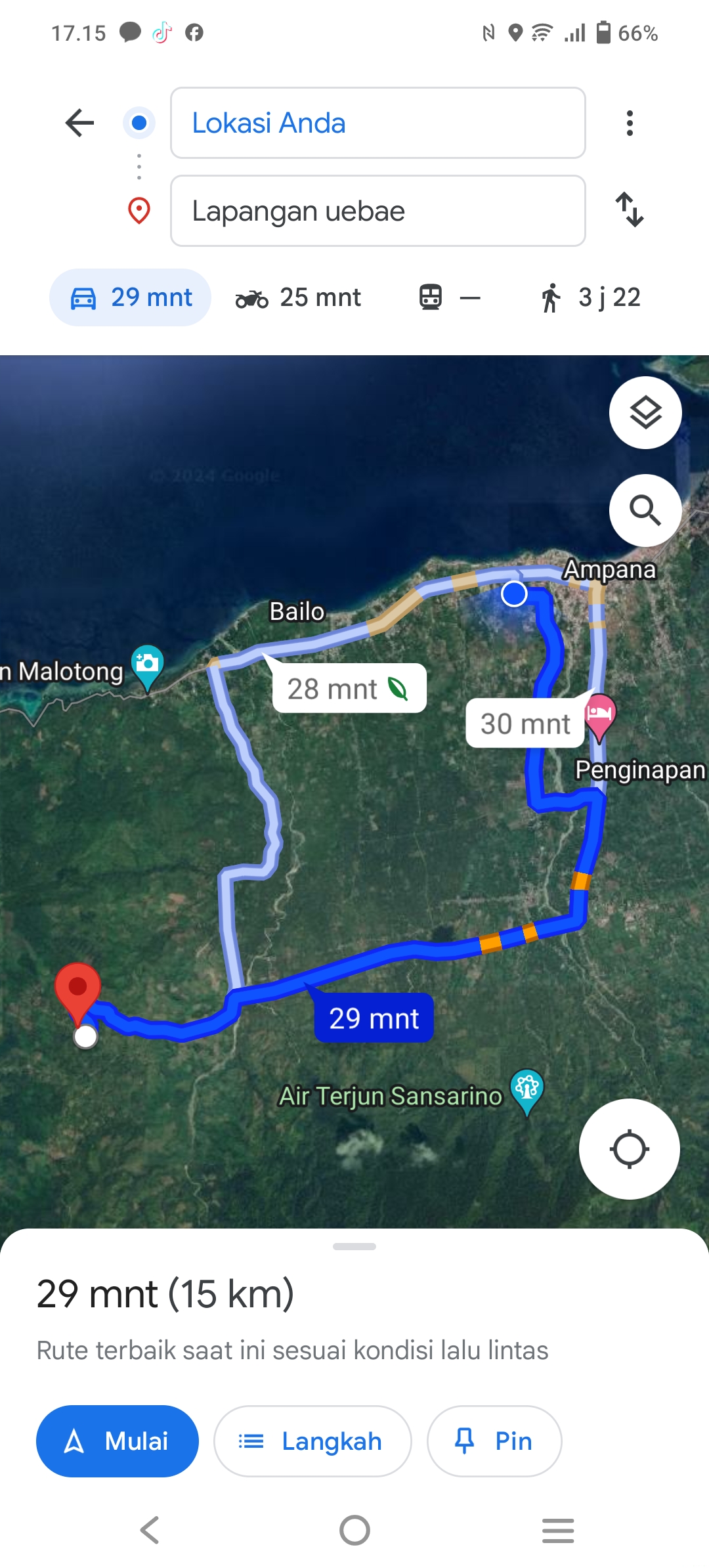
Task: Edit the Lokasi Anda starting point field
Action: pyautogui.click(x=377, y=123)
